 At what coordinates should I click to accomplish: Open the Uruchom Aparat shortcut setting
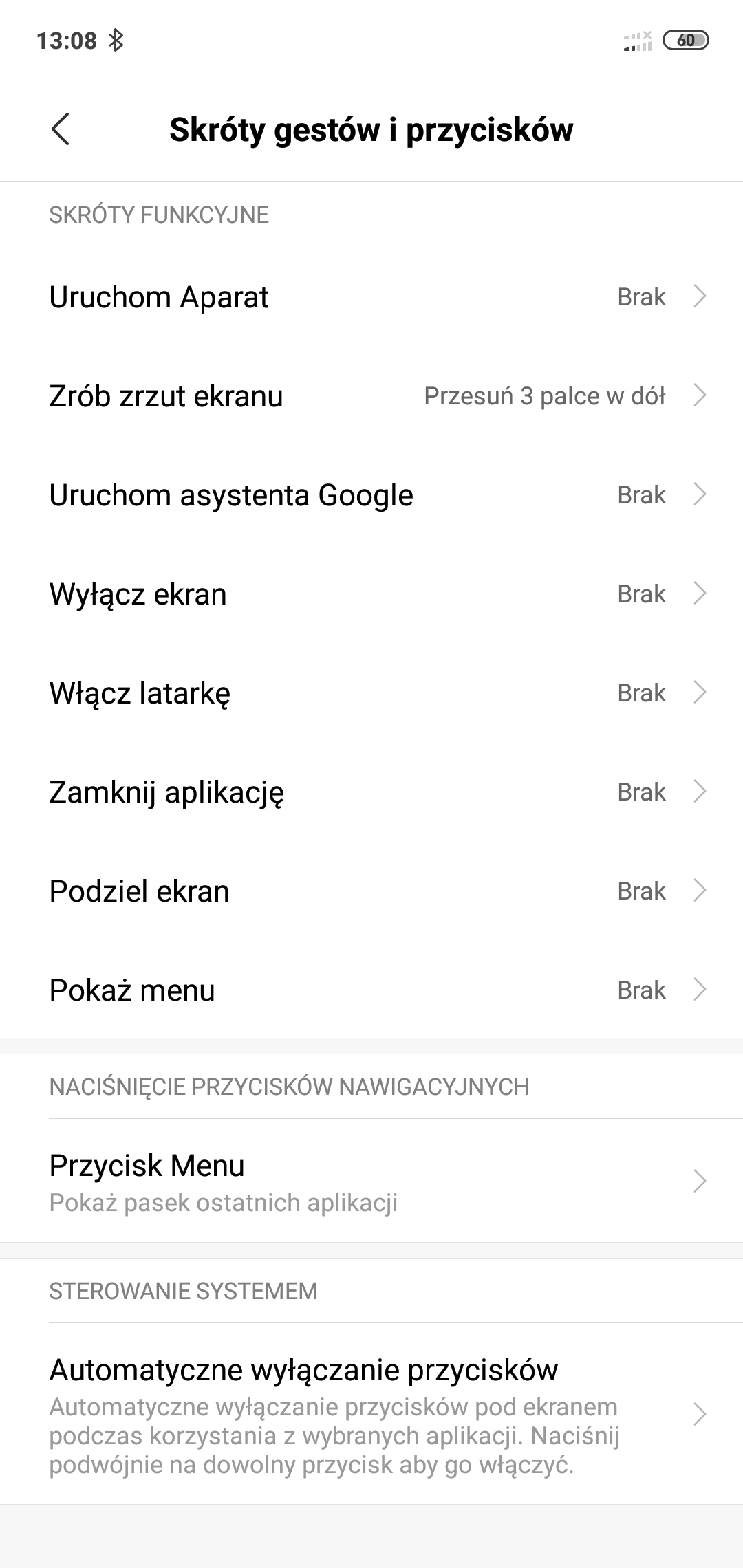click(371, 296)
